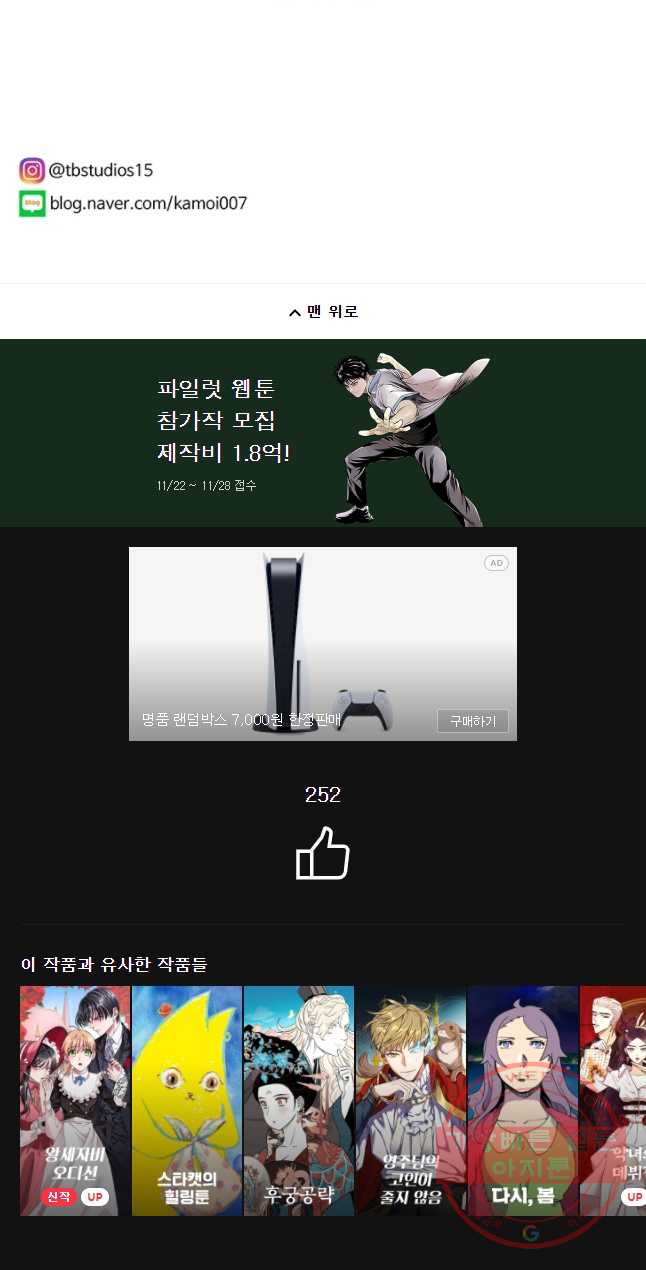Open the 후궁공략 webtoon
This screenshot has width=646, height=1270.
coord(299,1101)
